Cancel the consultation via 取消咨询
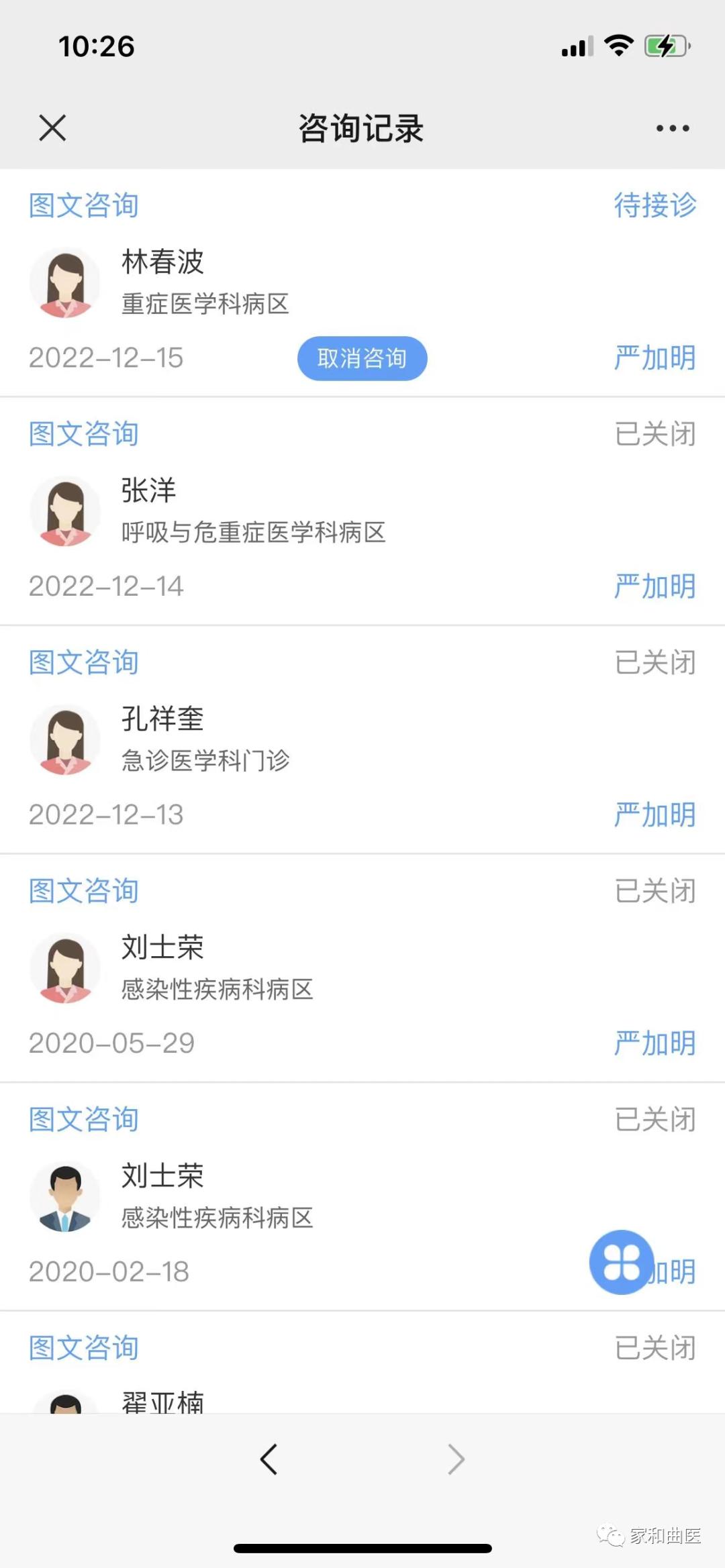The width and height of the screenshot is (725, 1568). [x=362, y=358]
